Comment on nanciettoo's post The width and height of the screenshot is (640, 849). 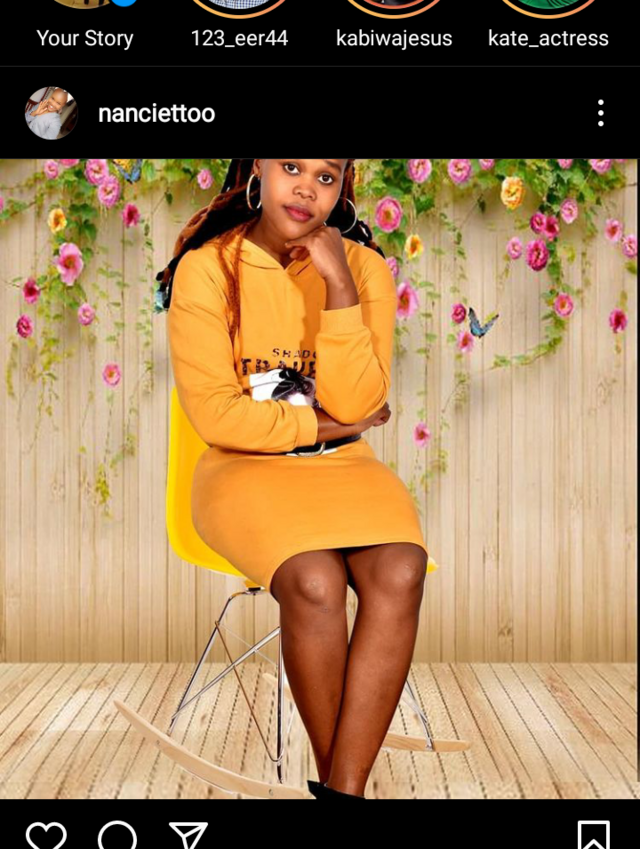coord(117,836)
